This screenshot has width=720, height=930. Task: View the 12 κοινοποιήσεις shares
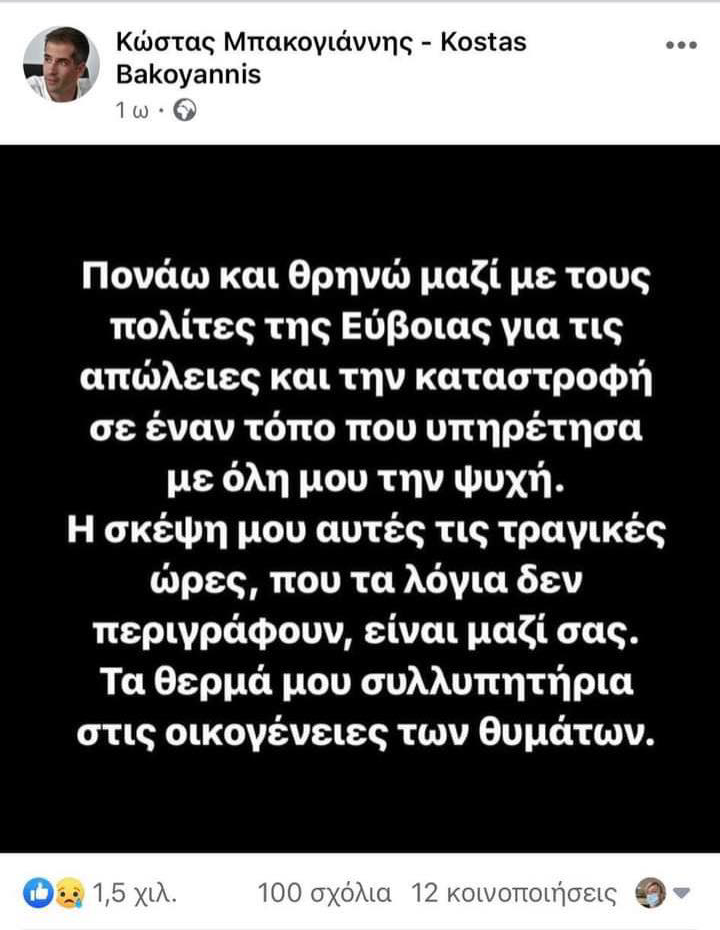point(514,892)
